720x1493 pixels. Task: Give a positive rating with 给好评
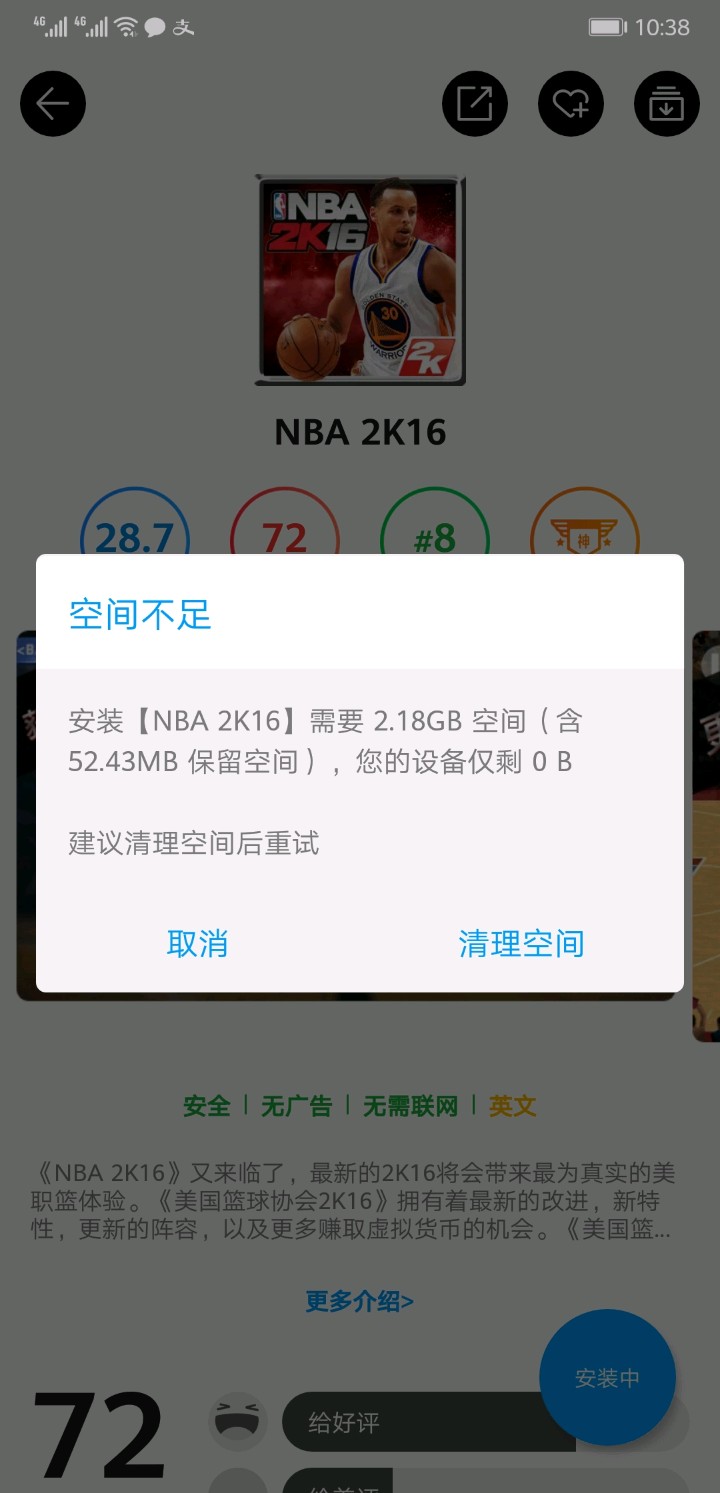[420, 1422]
